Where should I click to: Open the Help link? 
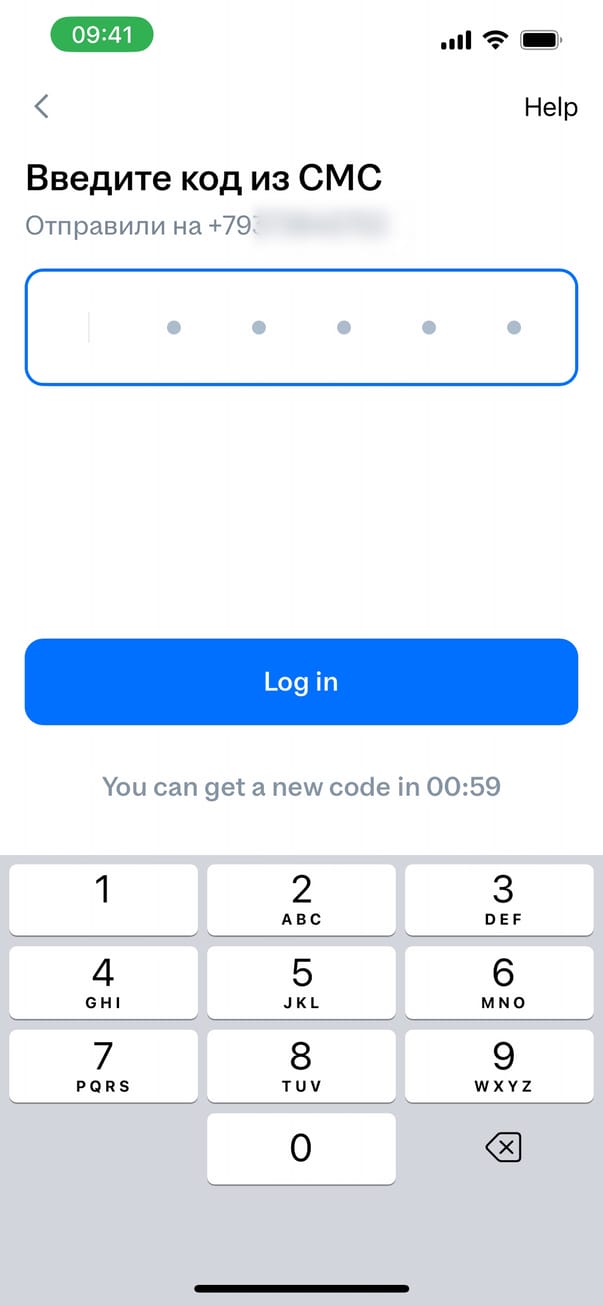pyautogui.click(x=550, y=108)
